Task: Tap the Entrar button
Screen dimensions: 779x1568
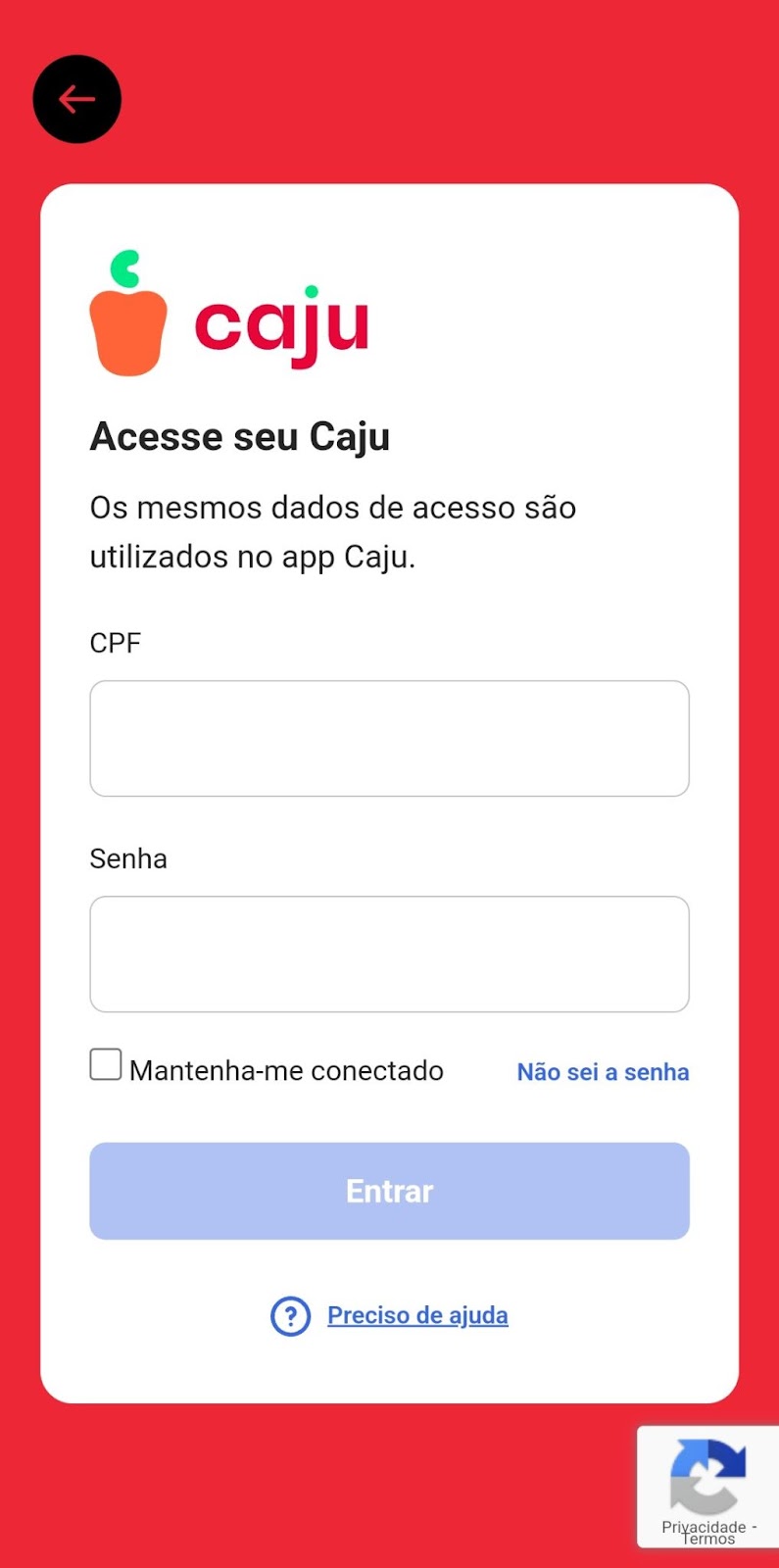Action: 389,1191
